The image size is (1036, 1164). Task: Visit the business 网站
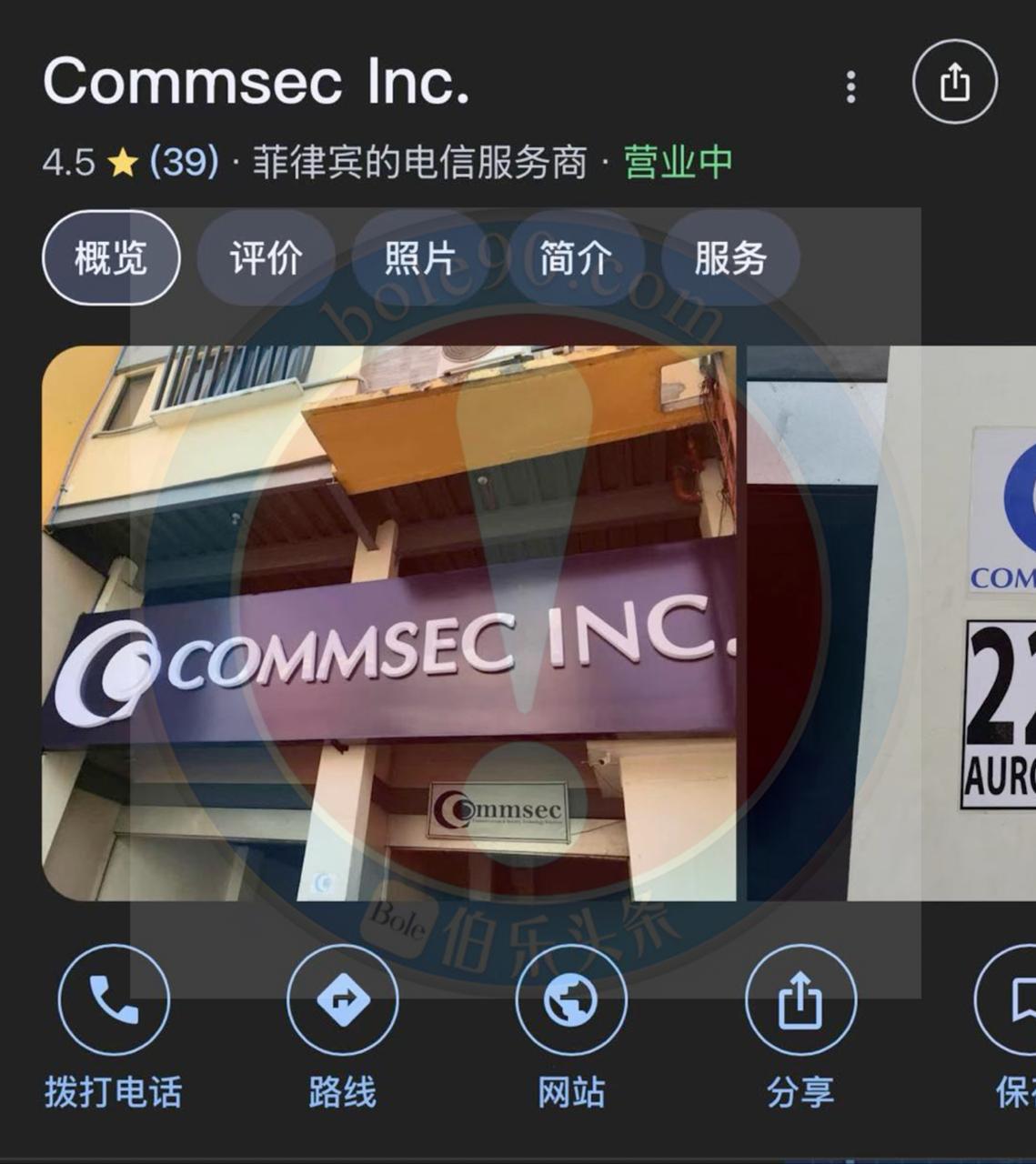571,1000
